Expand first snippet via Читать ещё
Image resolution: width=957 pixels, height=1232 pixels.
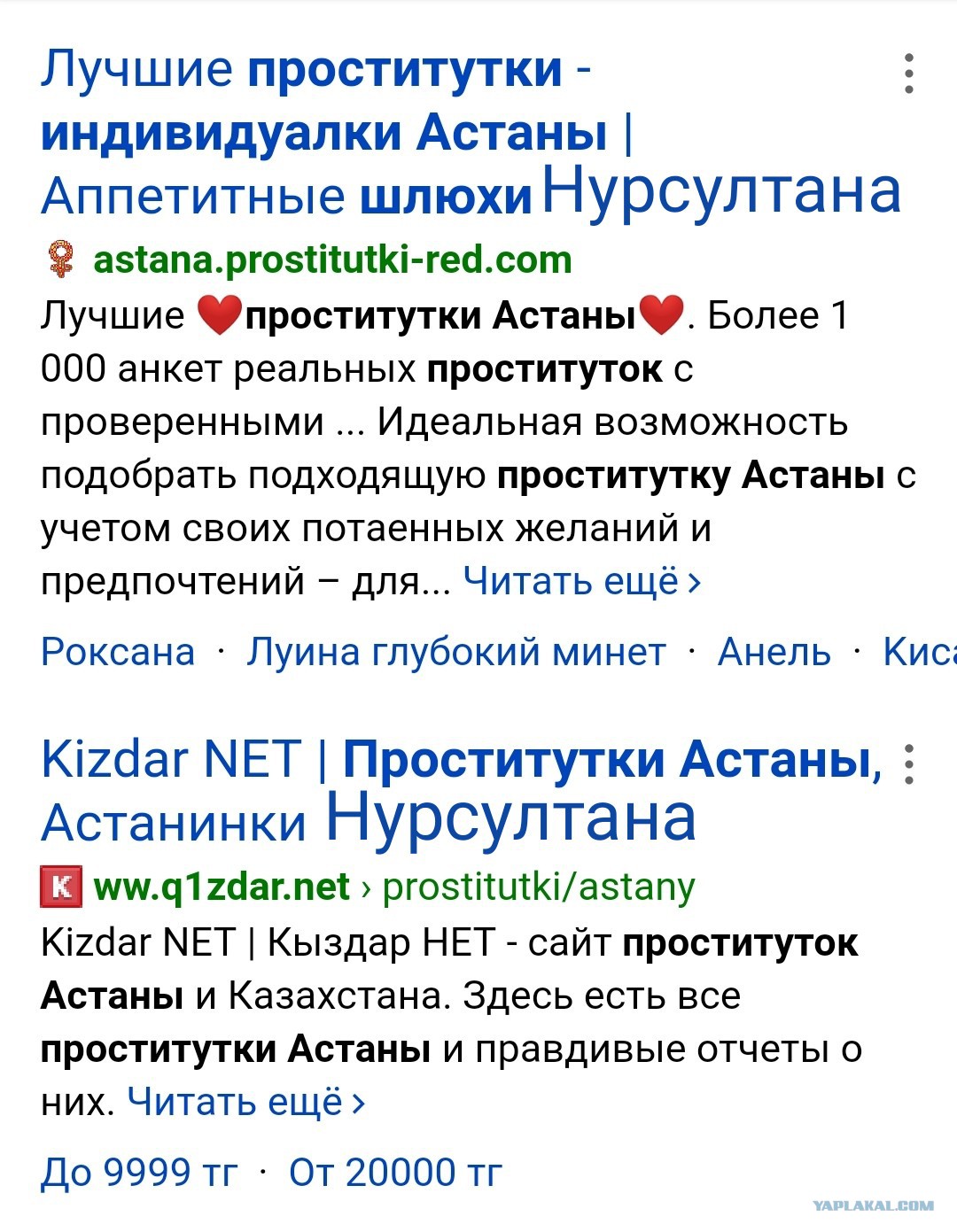pos(582,582)
